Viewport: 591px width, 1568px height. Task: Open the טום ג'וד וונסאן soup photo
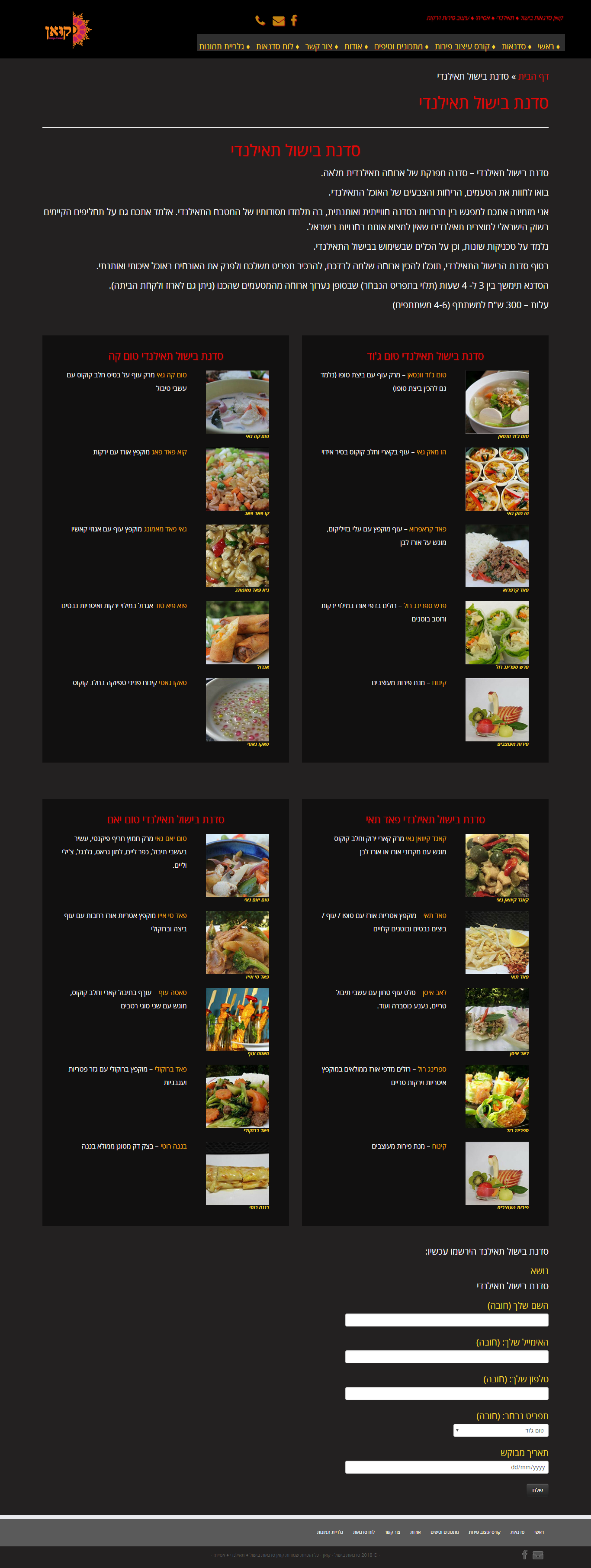[497, 402]
